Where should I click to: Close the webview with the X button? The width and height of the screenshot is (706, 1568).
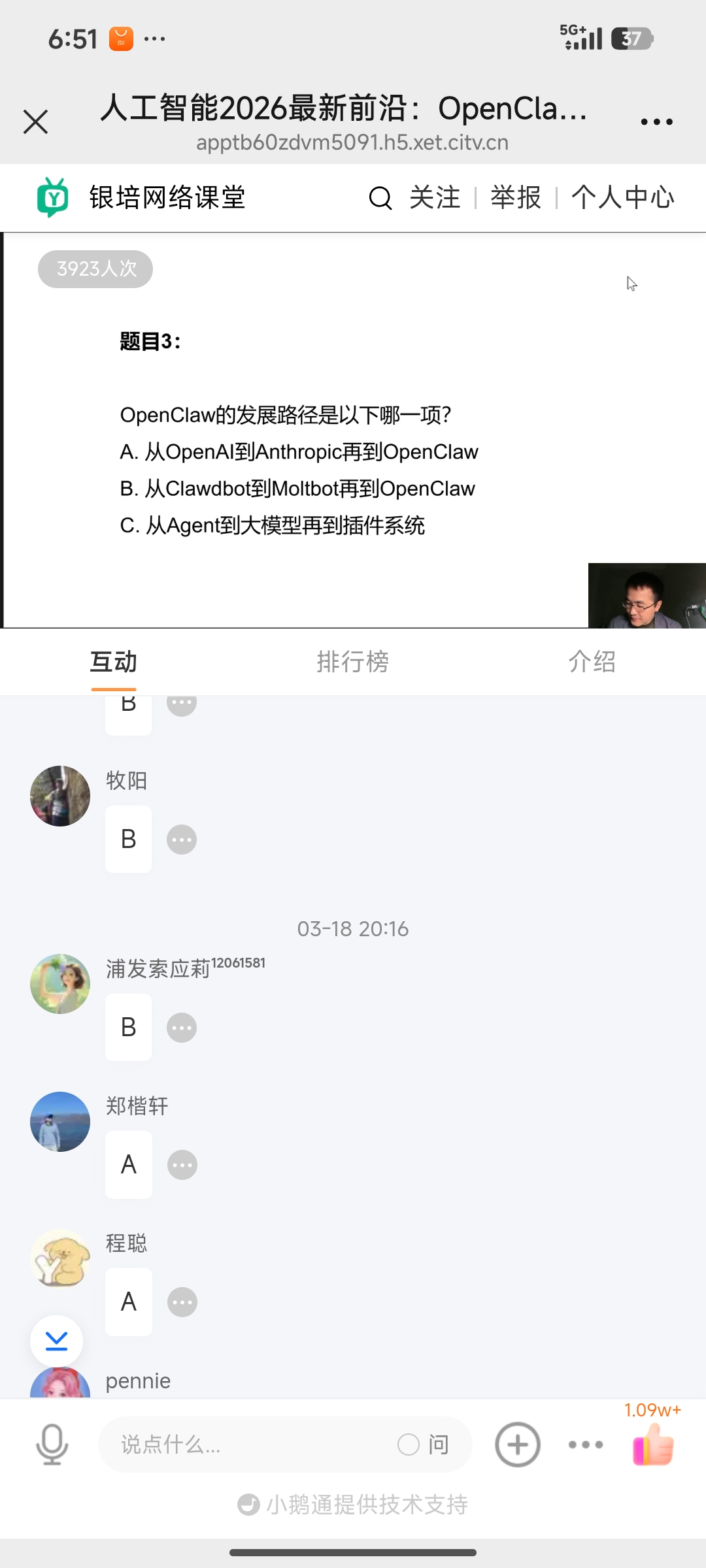35,122
